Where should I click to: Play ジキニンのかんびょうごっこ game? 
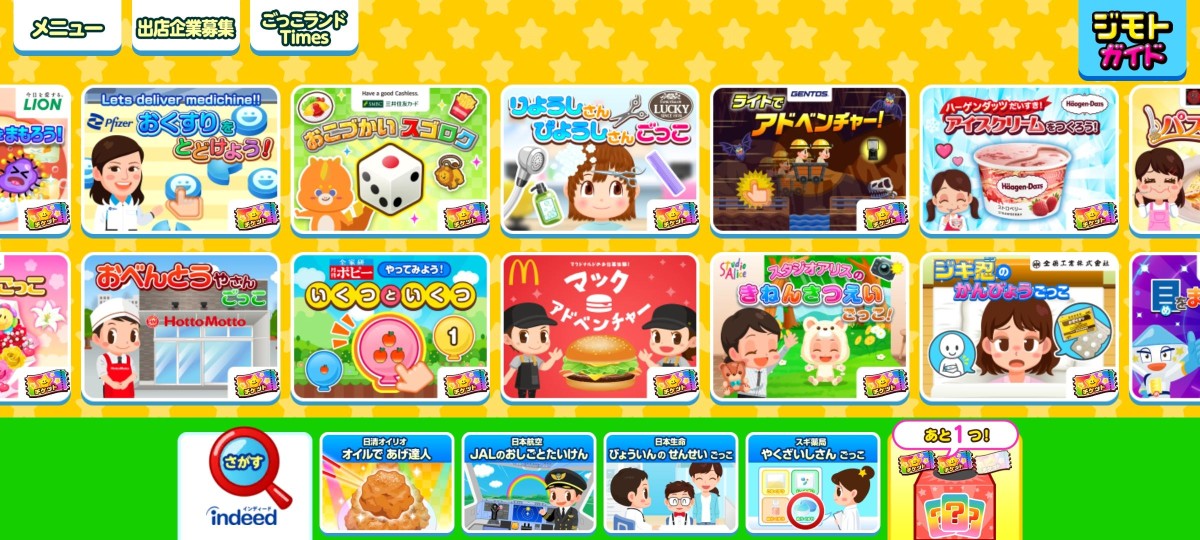tap(1018, 327)
